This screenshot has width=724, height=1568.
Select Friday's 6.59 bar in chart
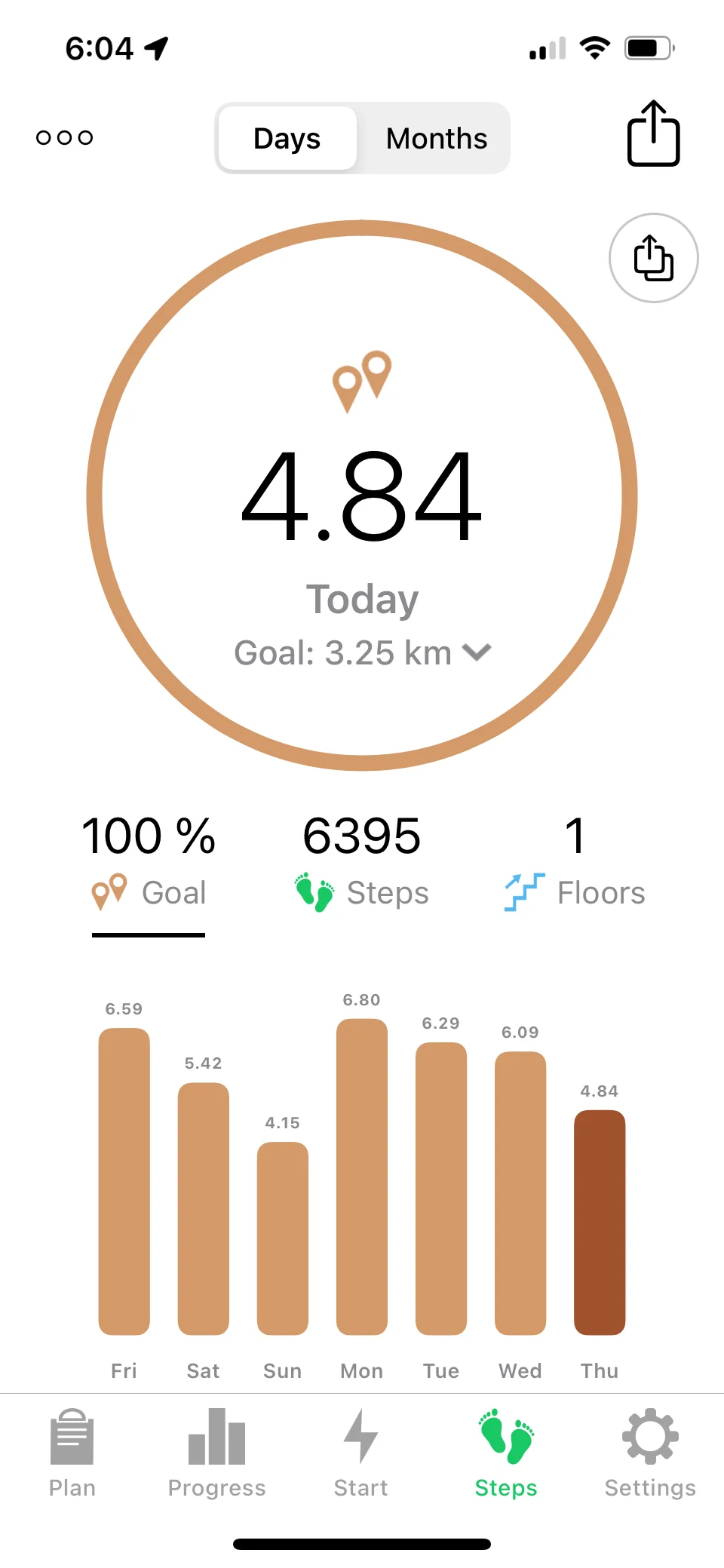point(124,1180)
